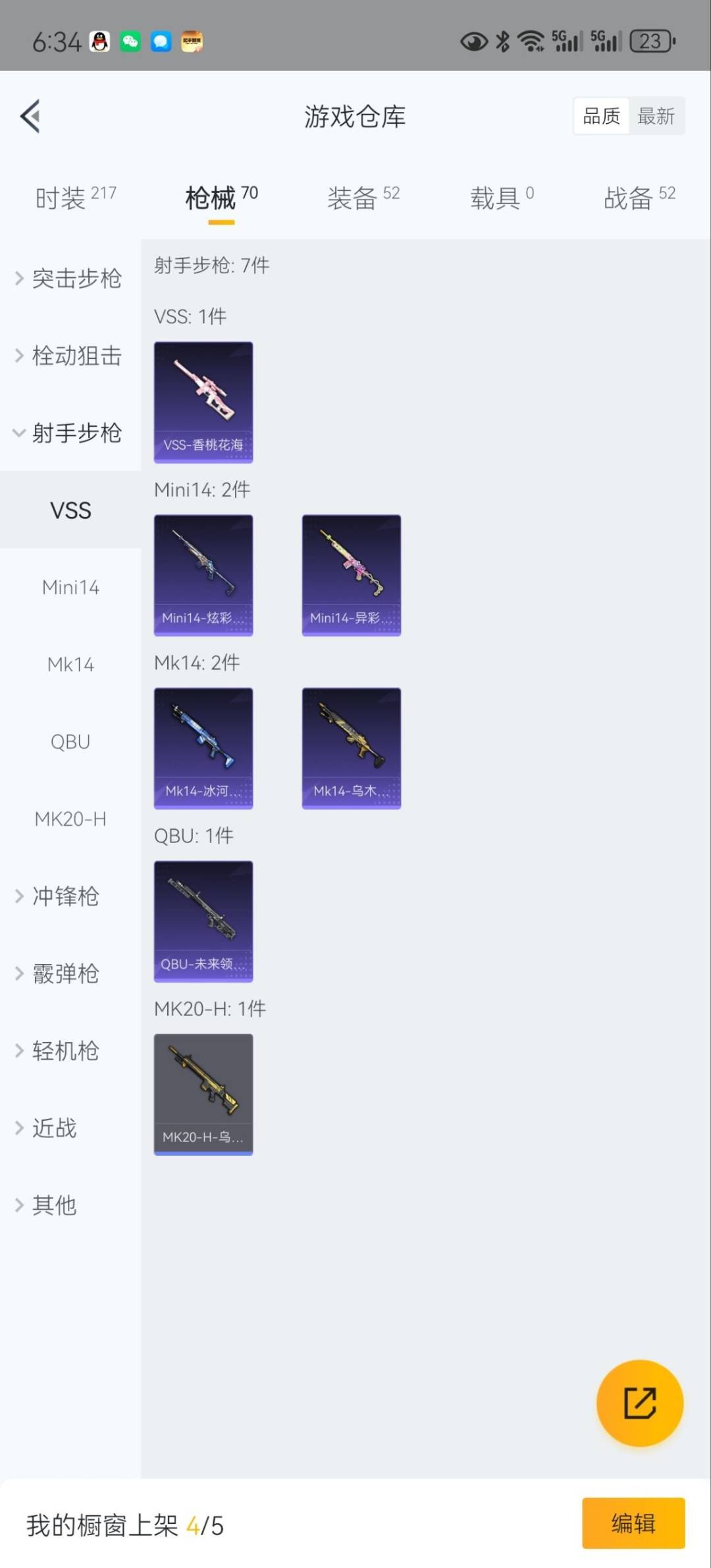The width and height of the screenshot is (711, 1568).
Task: Select QBU in the sidebar
Action: (70, 742)
